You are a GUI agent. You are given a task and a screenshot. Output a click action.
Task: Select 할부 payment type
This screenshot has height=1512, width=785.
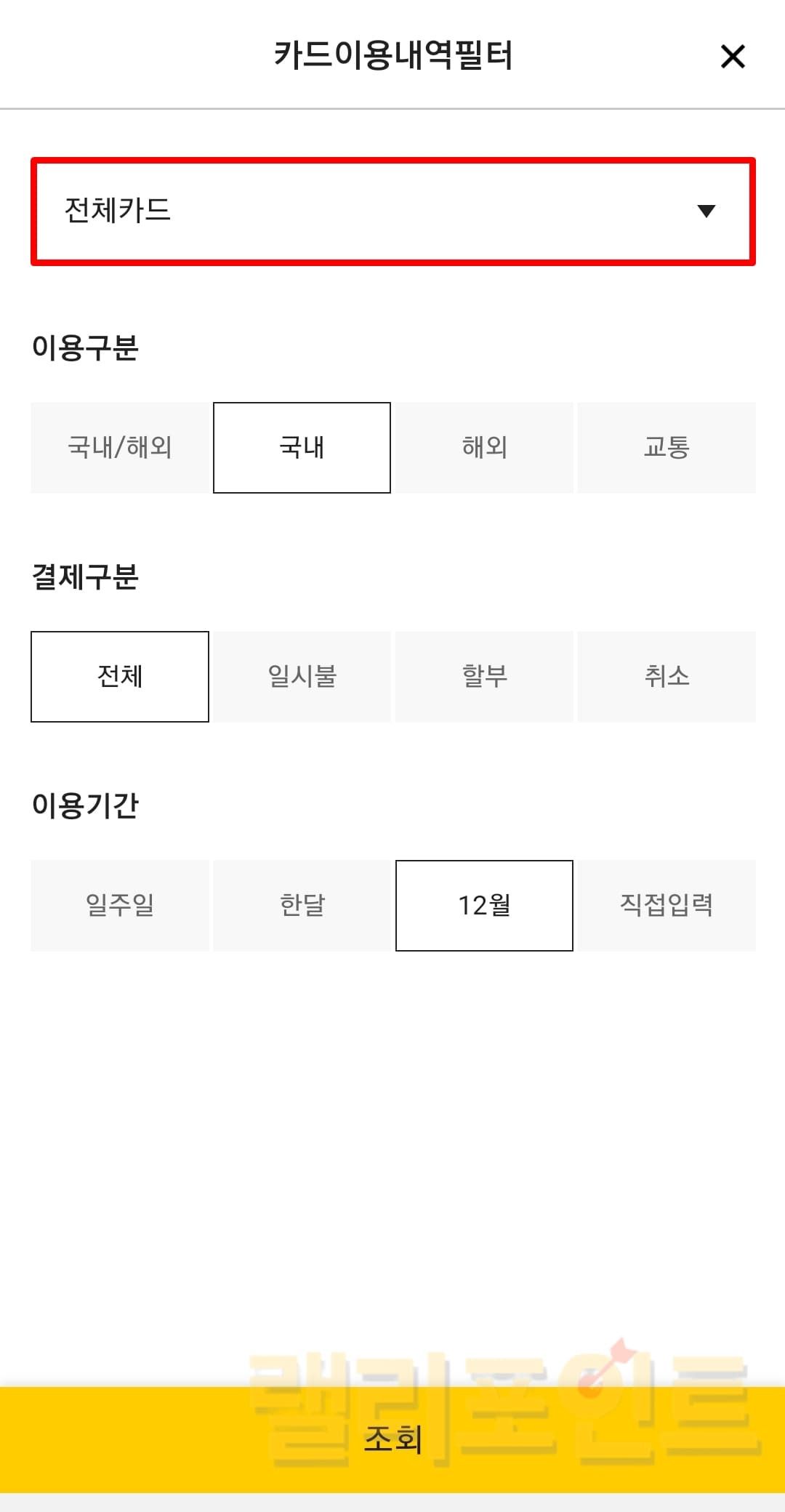coord(484,677)
